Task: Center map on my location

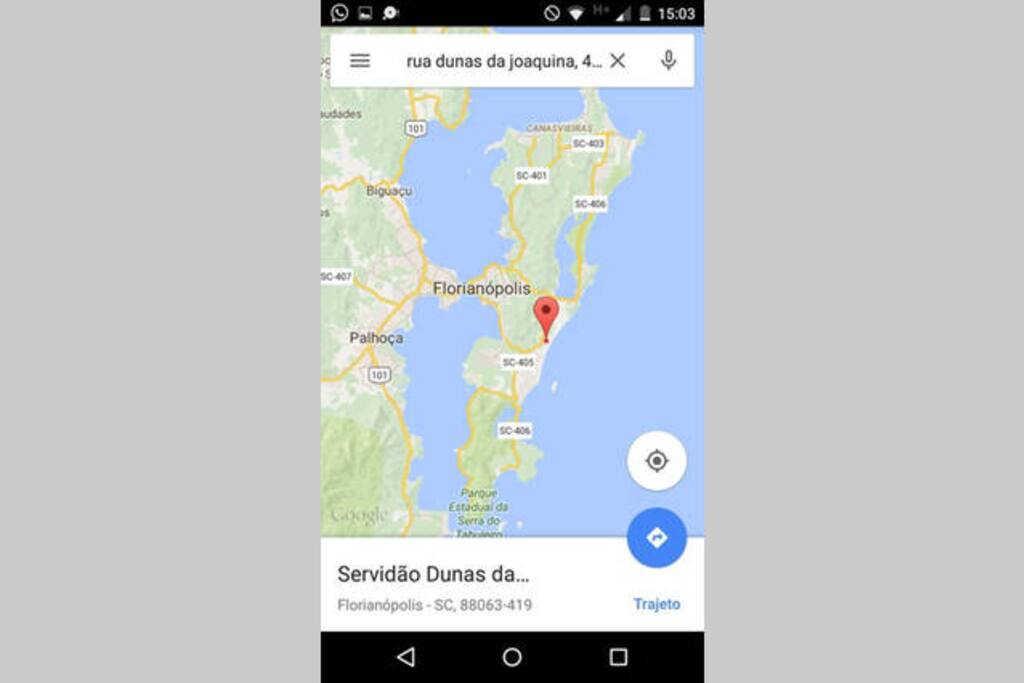Action: (x=656, y=461)
